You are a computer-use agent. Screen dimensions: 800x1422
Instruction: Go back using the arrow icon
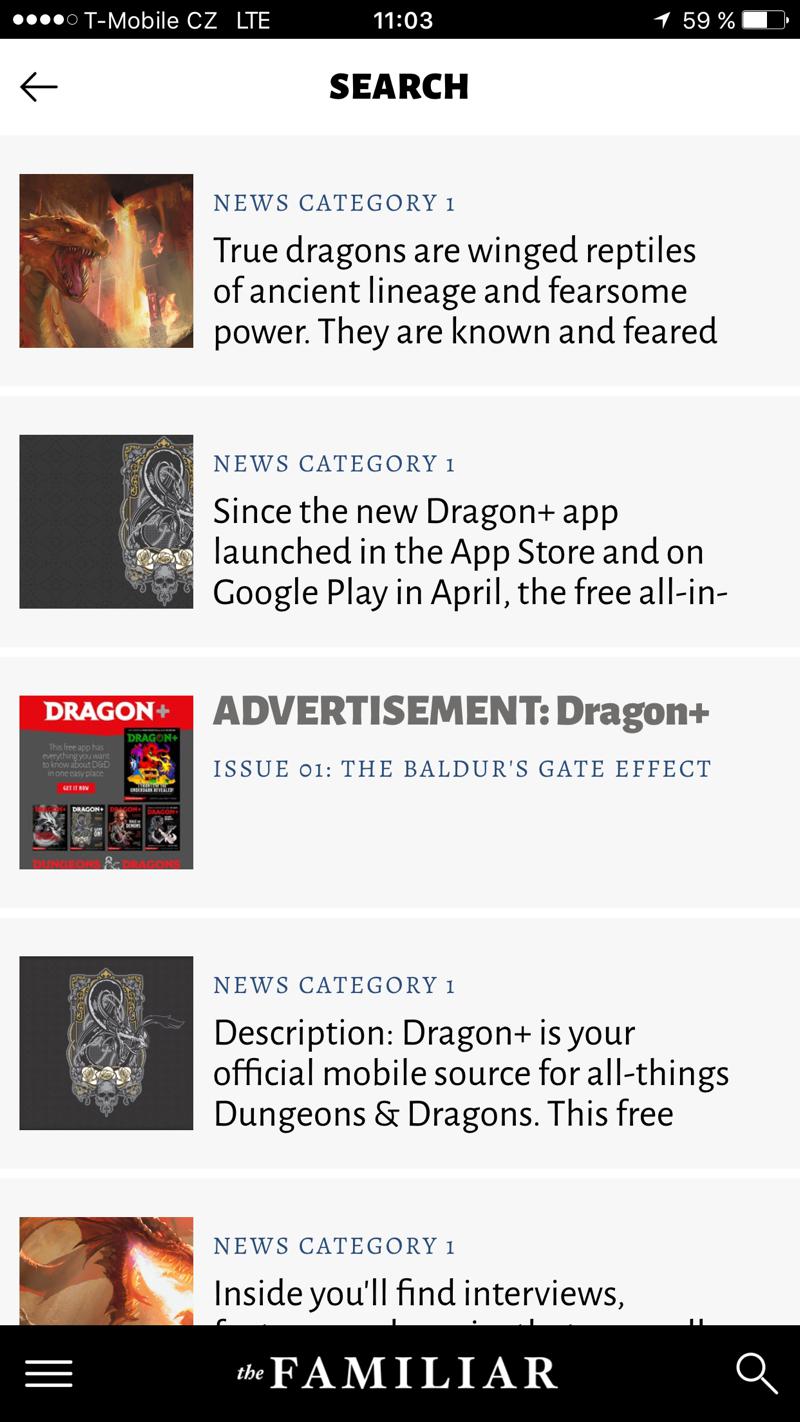[39, 87]
